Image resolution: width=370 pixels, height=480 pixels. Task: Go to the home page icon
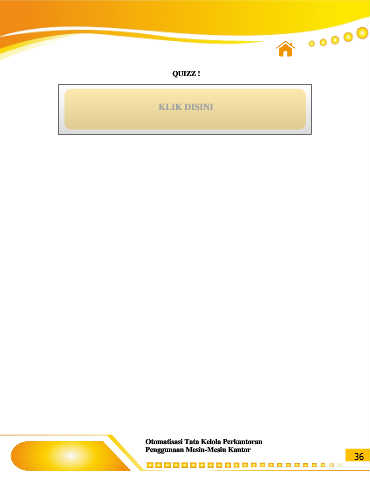point(286,49)
